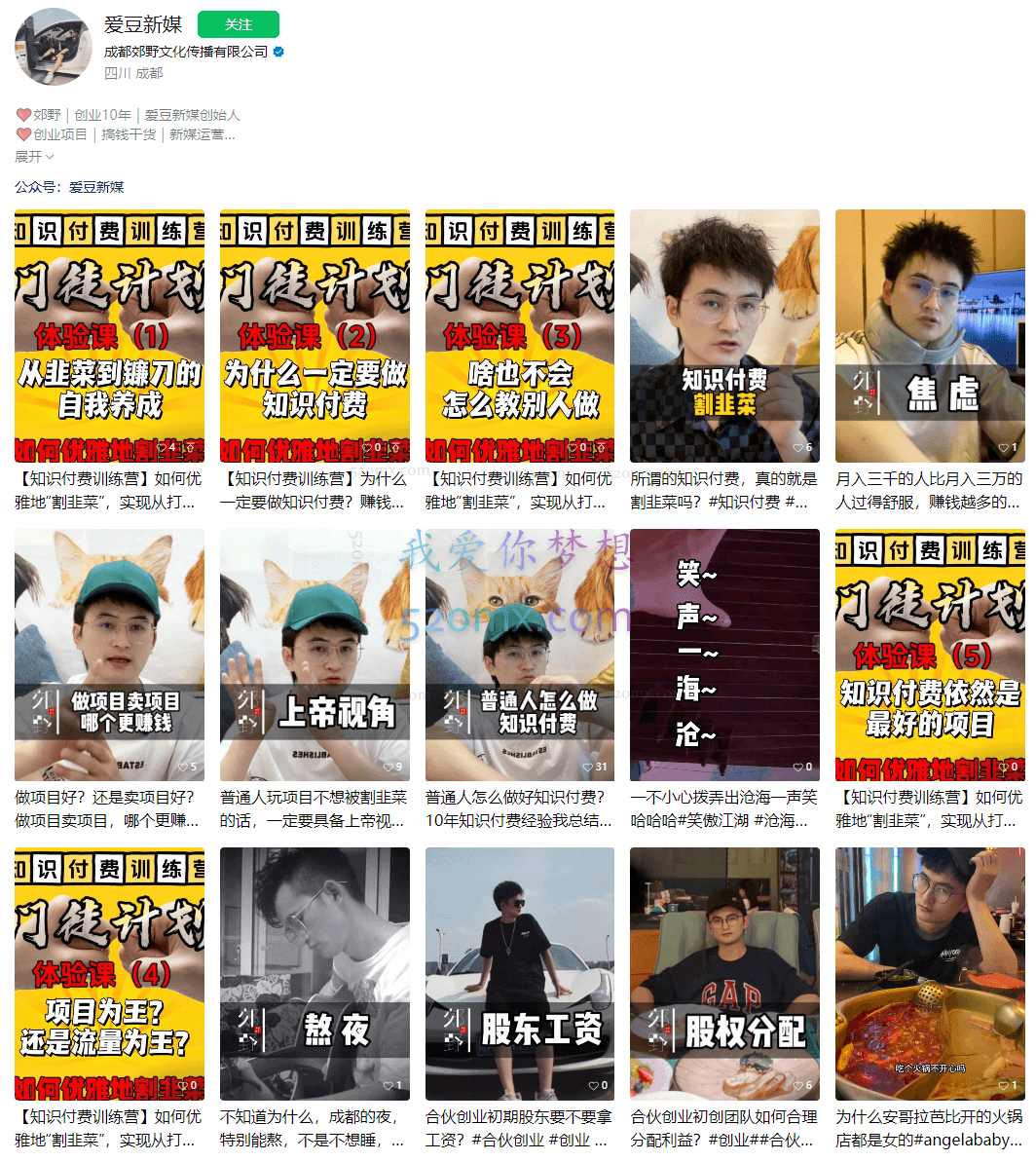Open video 体验课(1) 从韭菜到镰刀的自我养成

click(109, 336)
